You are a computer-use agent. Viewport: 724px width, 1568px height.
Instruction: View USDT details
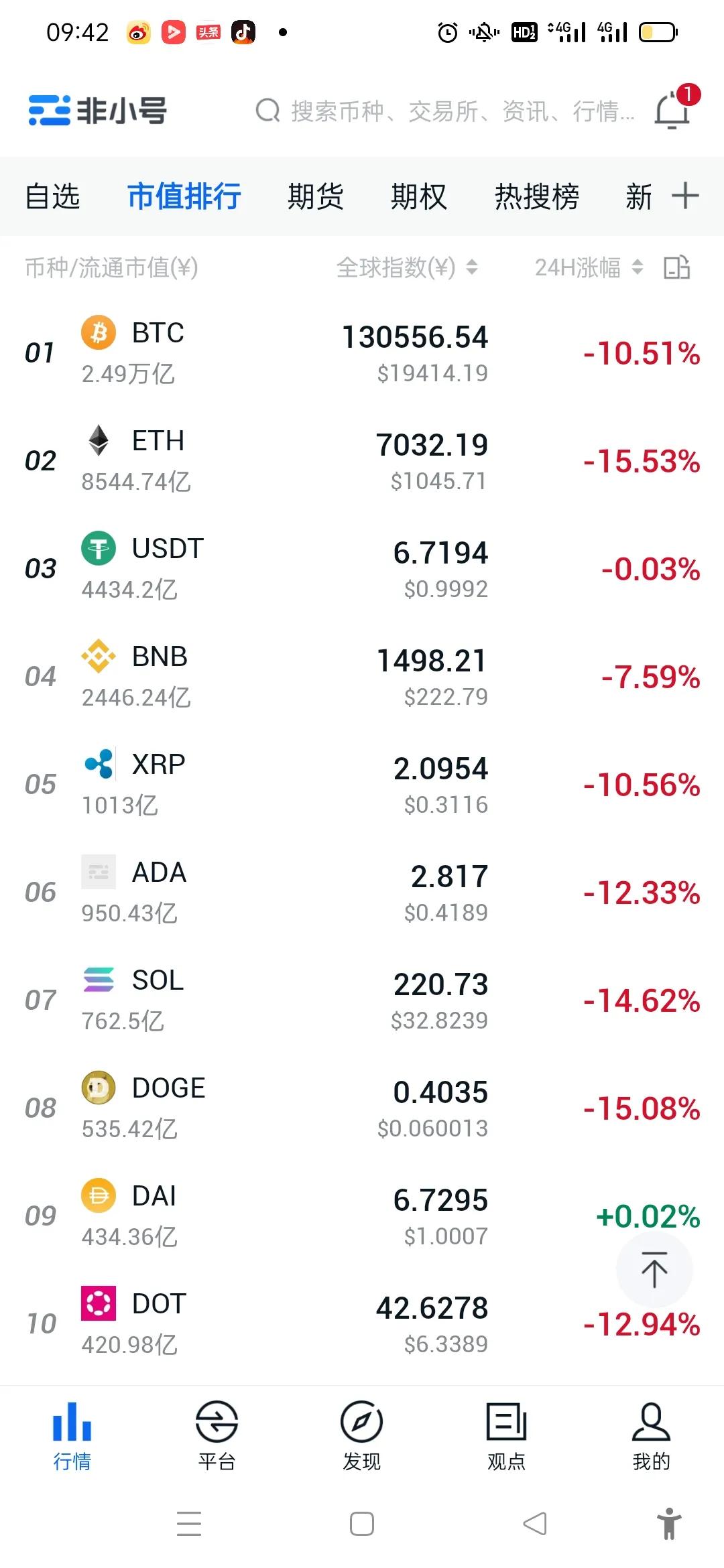coord(362,569)
